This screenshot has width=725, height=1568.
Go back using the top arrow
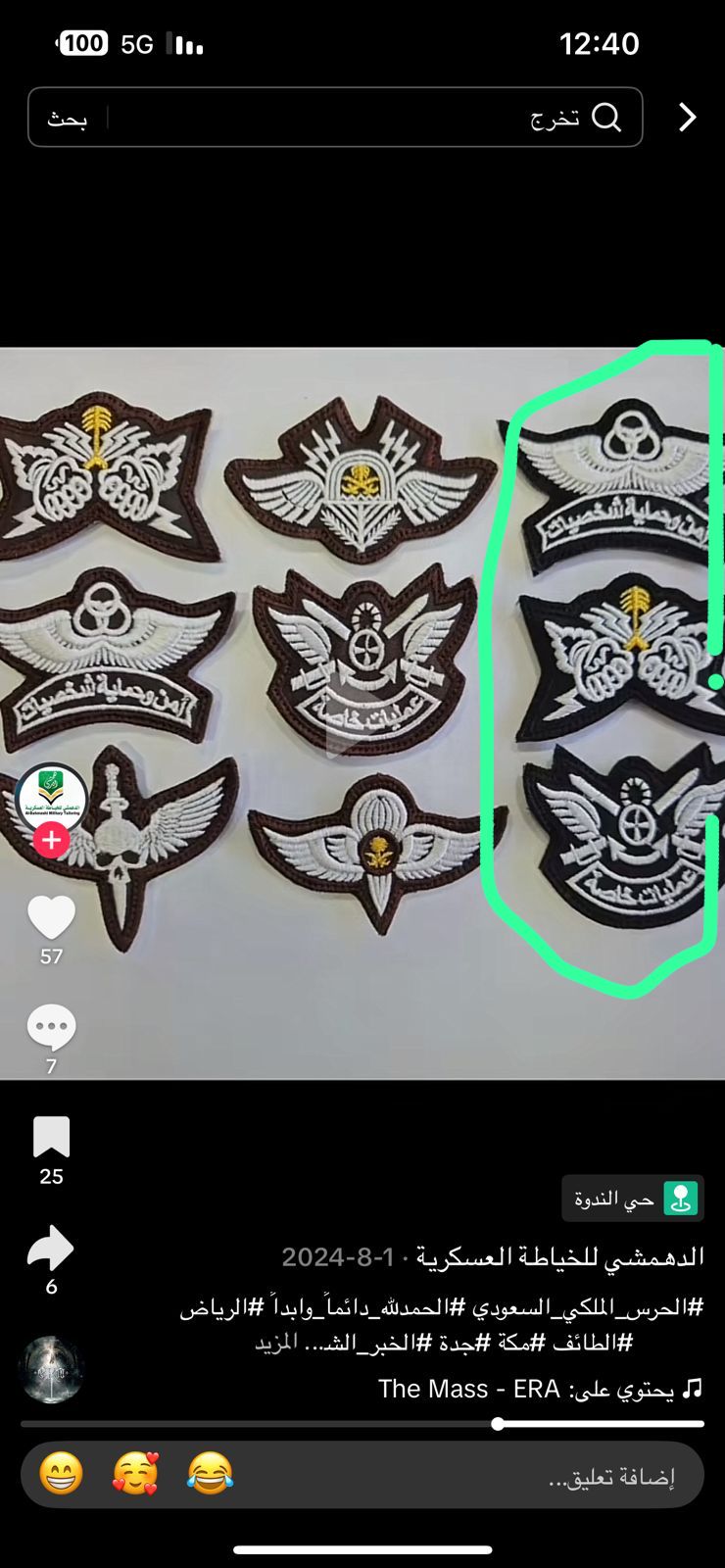pyautogui.click(x=687, y=118)
